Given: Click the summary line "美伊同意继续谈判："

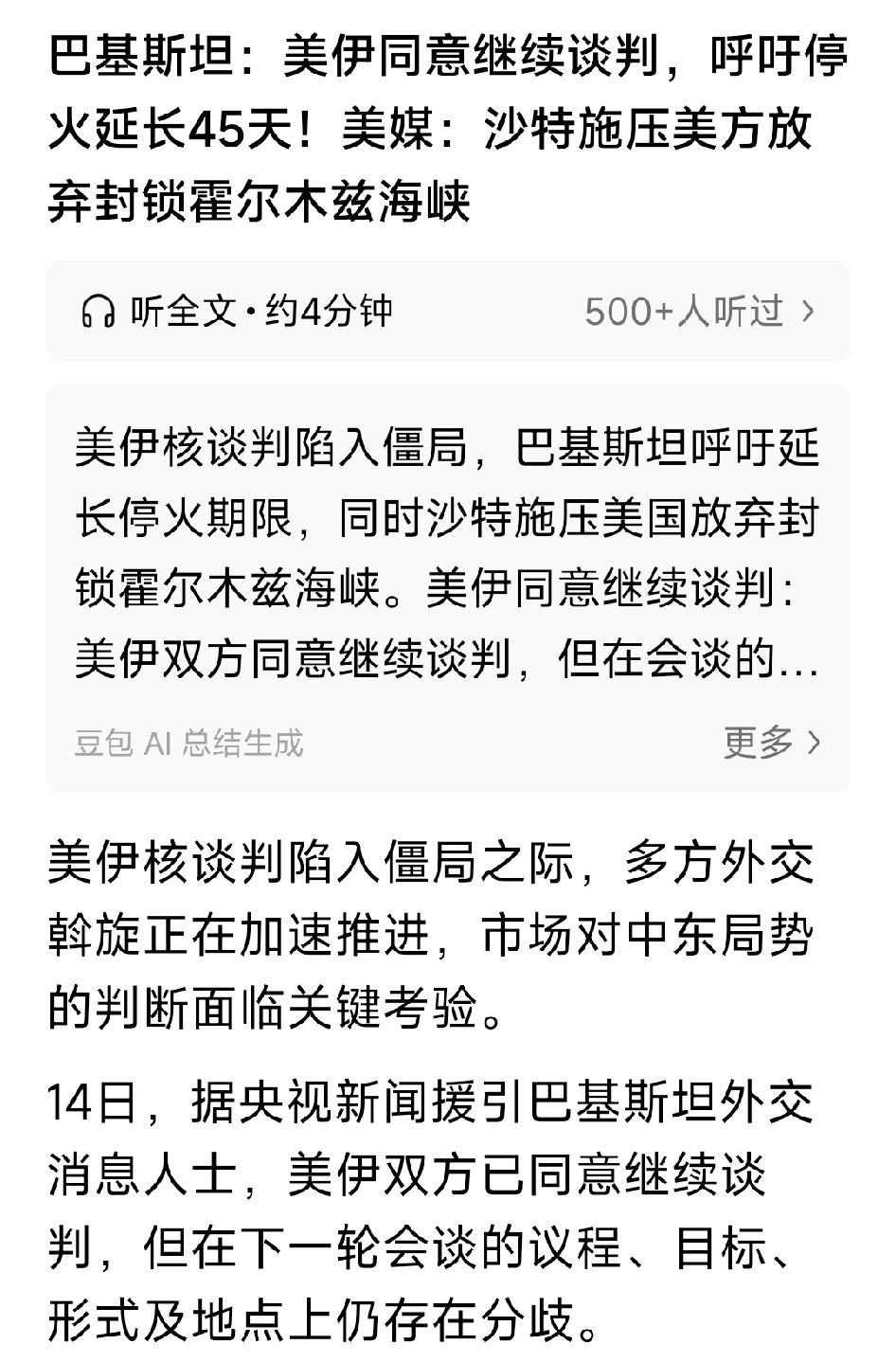Looking at the screenshot, I should coord(616,587).
